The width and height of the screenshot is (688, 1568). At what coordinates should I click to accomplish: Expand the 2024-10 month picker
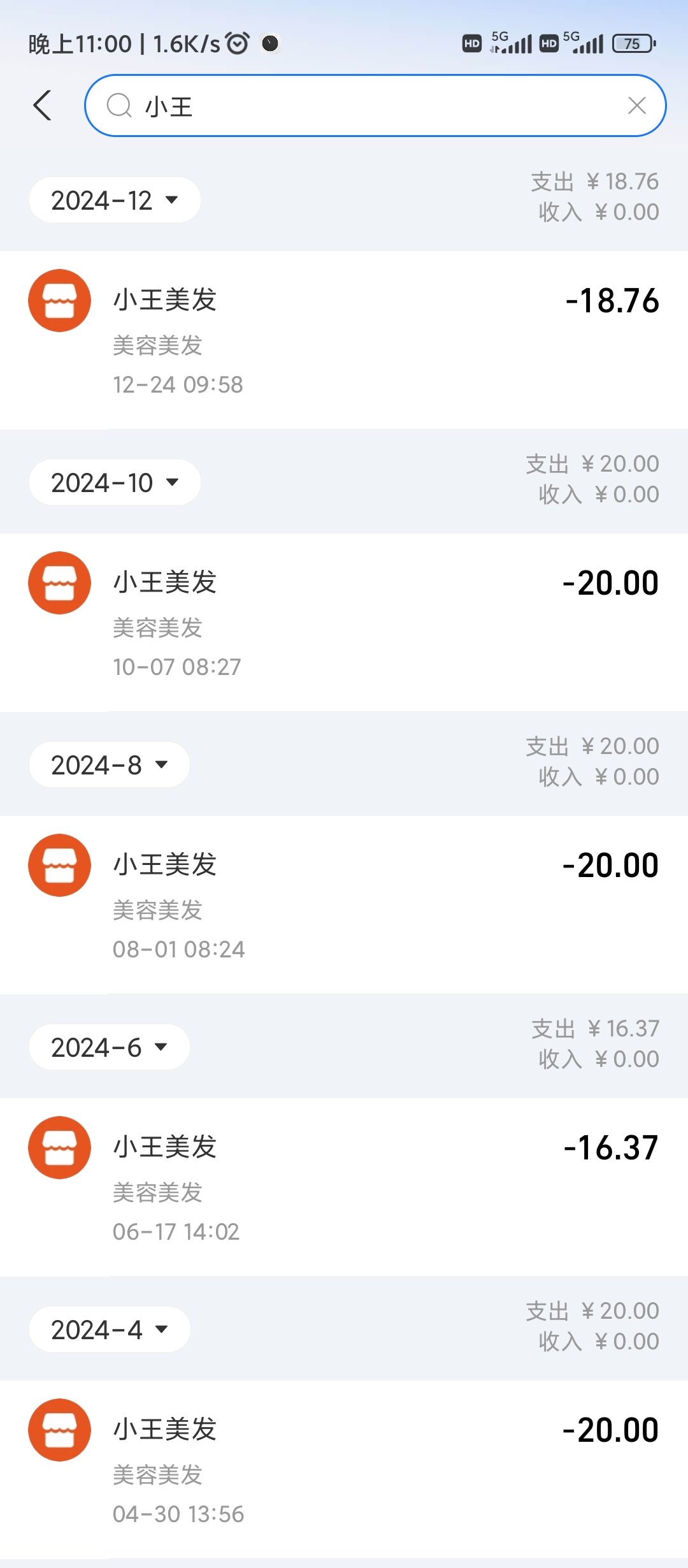pyautogui.click(x=115, y=483)
